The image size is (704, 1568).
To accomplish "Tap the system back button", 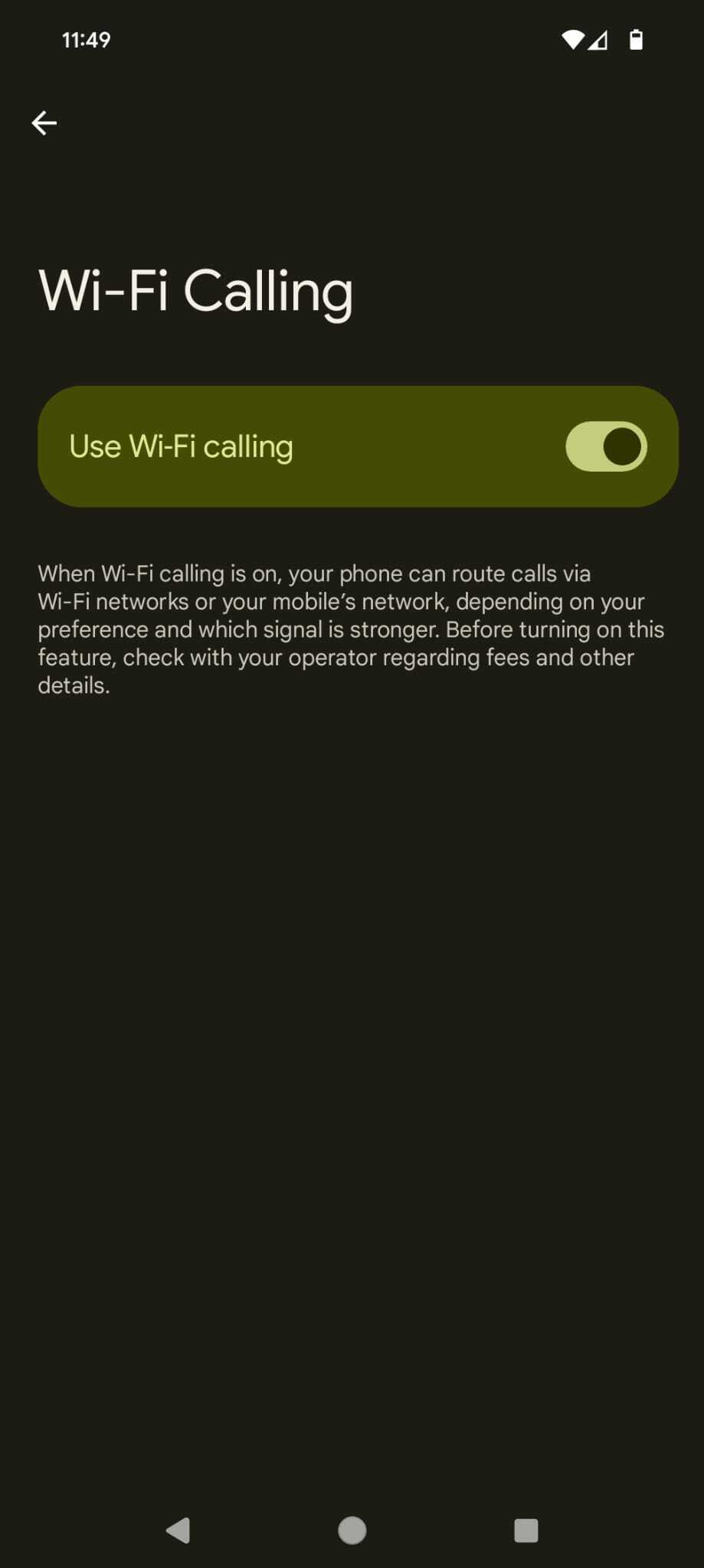I will pos(178,1530).
